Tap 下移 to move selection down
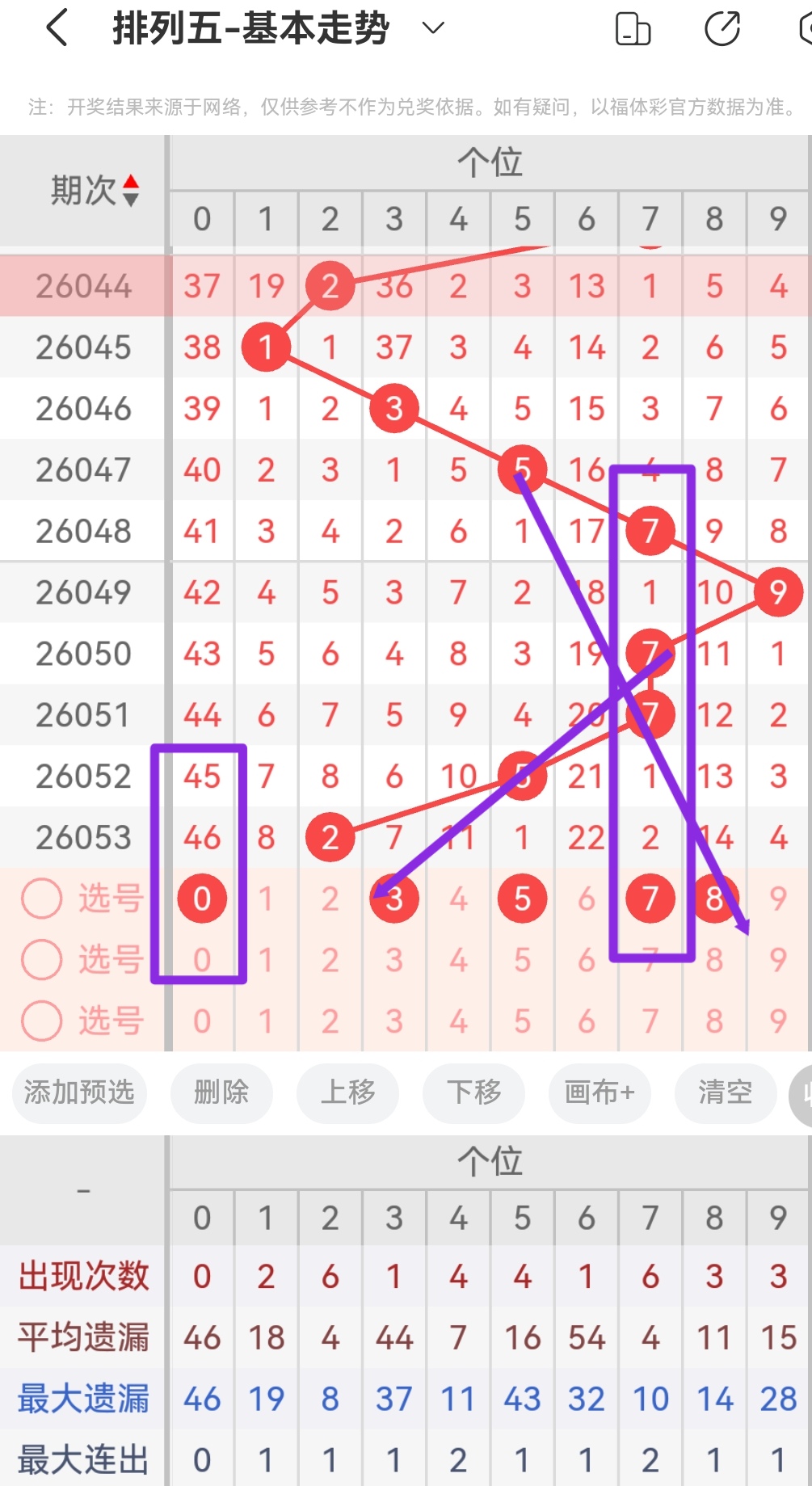Viewport: 812px width, 1486px height. [473, 1093]
